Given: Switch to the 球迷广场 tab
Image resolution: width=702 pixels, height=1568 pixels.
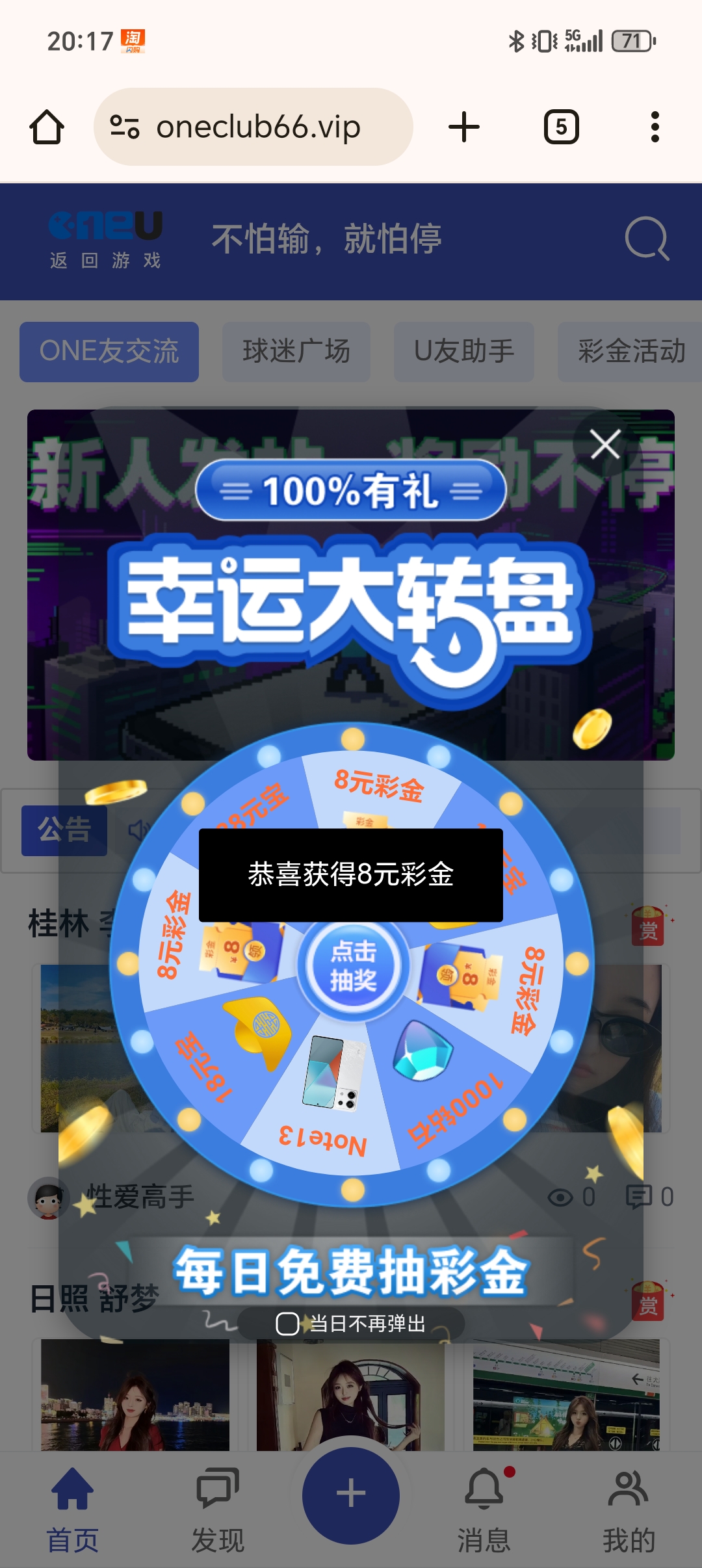Looking at the screenshot, I should point(296,351).
